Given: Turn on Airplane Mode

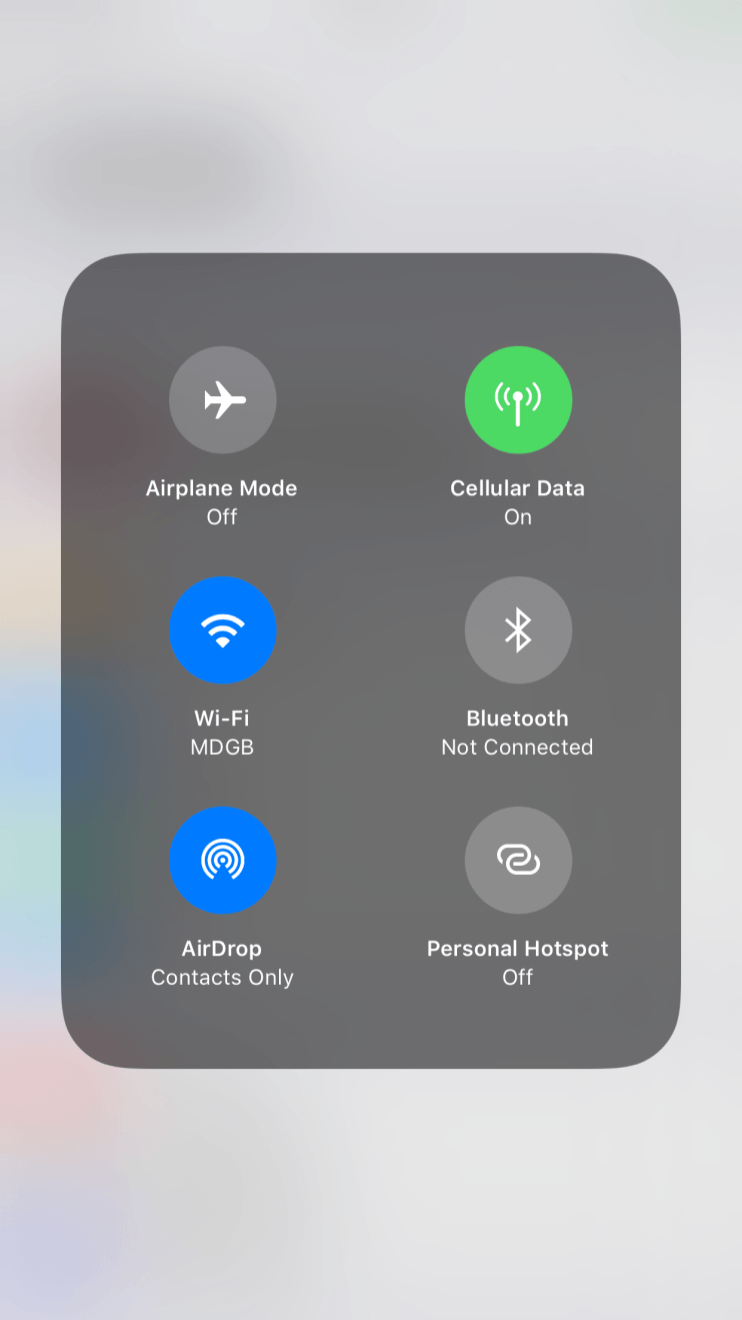Looking at the screenshot, I should pyautogui.click(x=223, y=400).
